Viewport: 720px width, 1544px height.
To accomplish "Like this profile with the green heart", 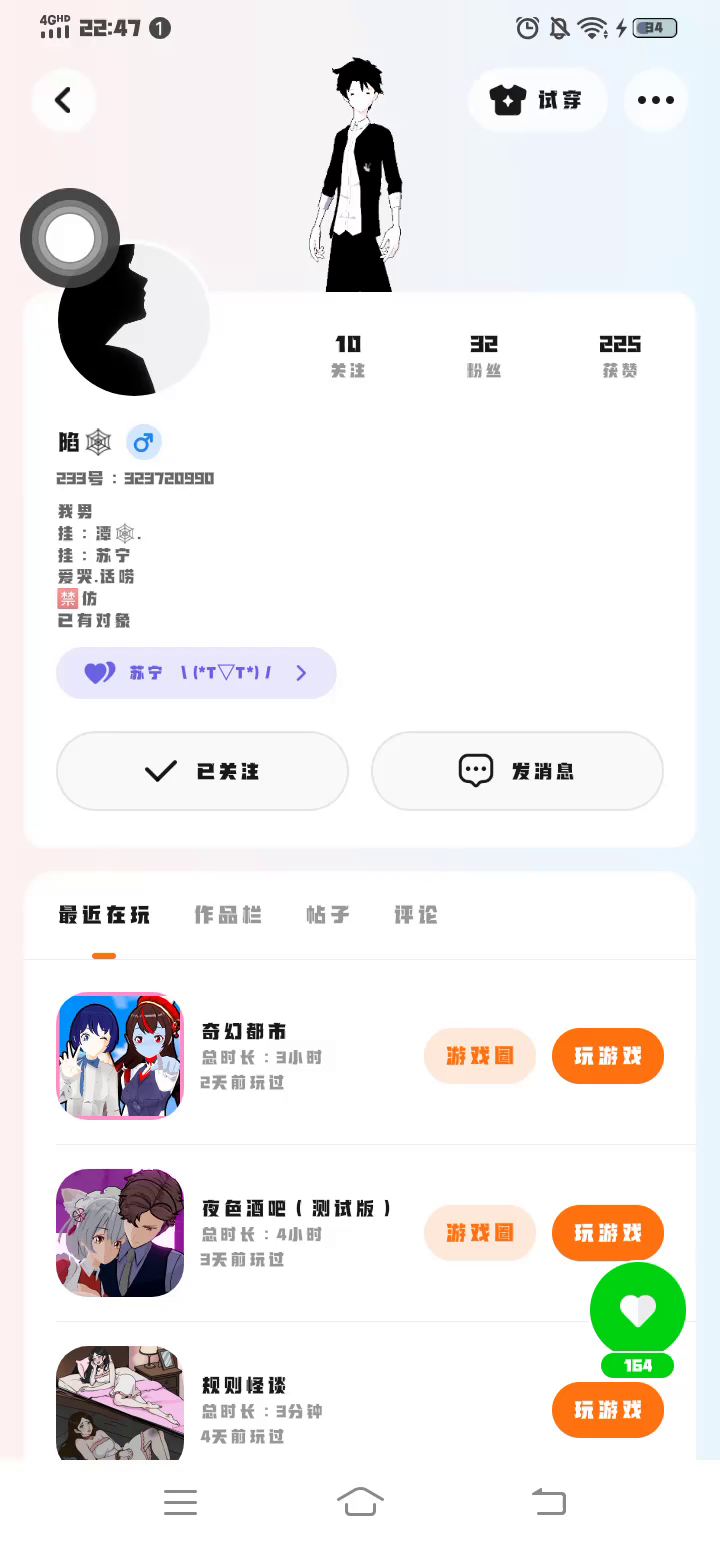I will click(x=638, y=1310).
